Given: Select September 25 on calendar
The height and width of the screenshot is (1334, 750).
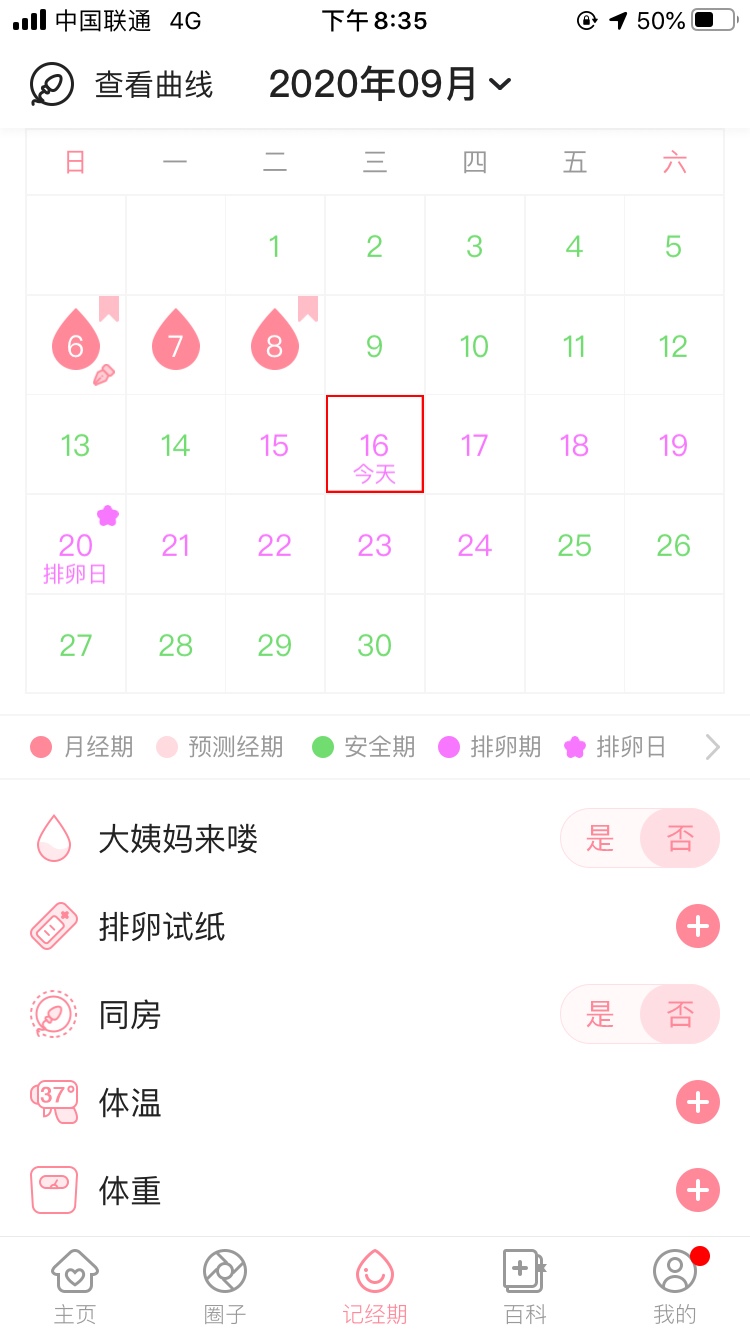Looking at the screenshot, I should pos(574,545).
